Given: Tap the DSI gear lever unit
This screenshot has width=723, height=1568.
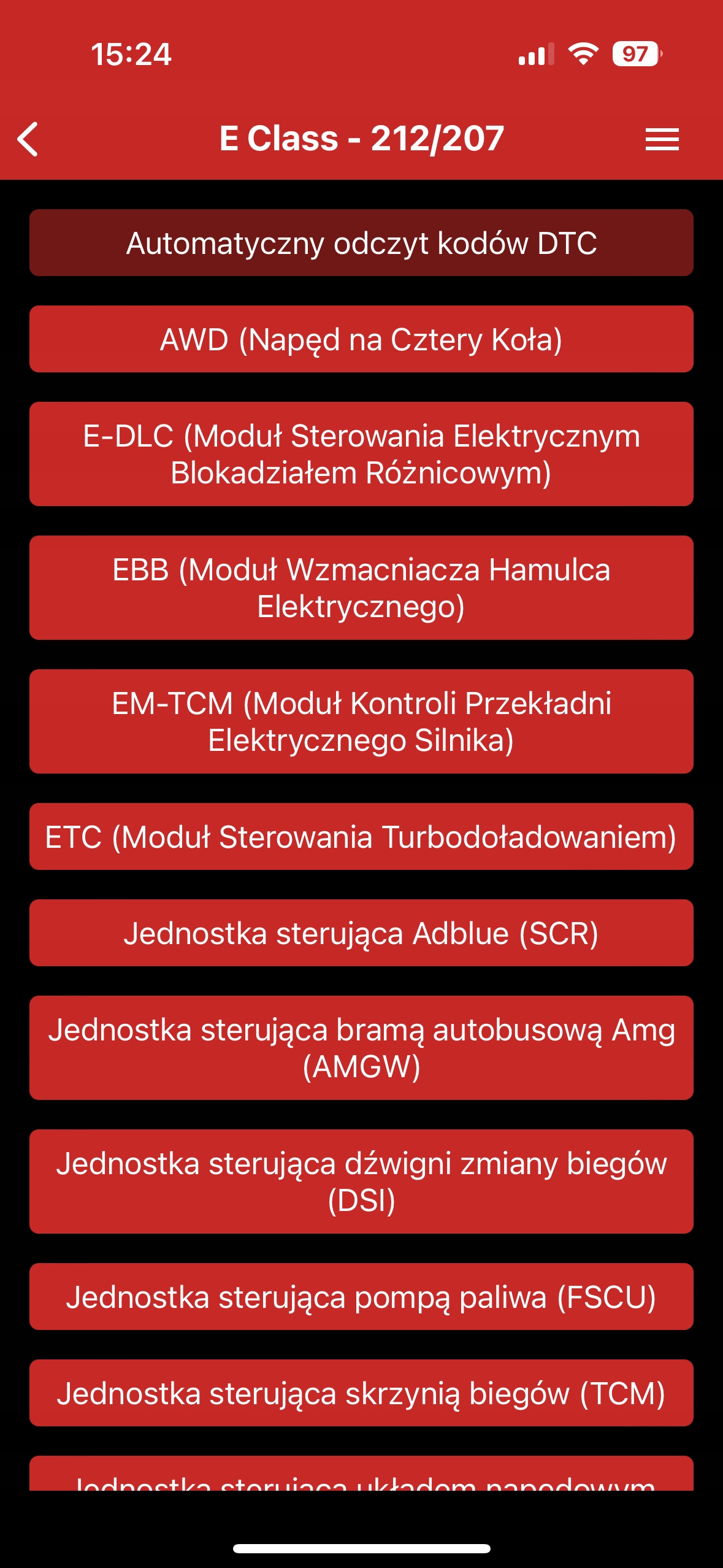Looking at the screenshot, I should click(361, 1182).
